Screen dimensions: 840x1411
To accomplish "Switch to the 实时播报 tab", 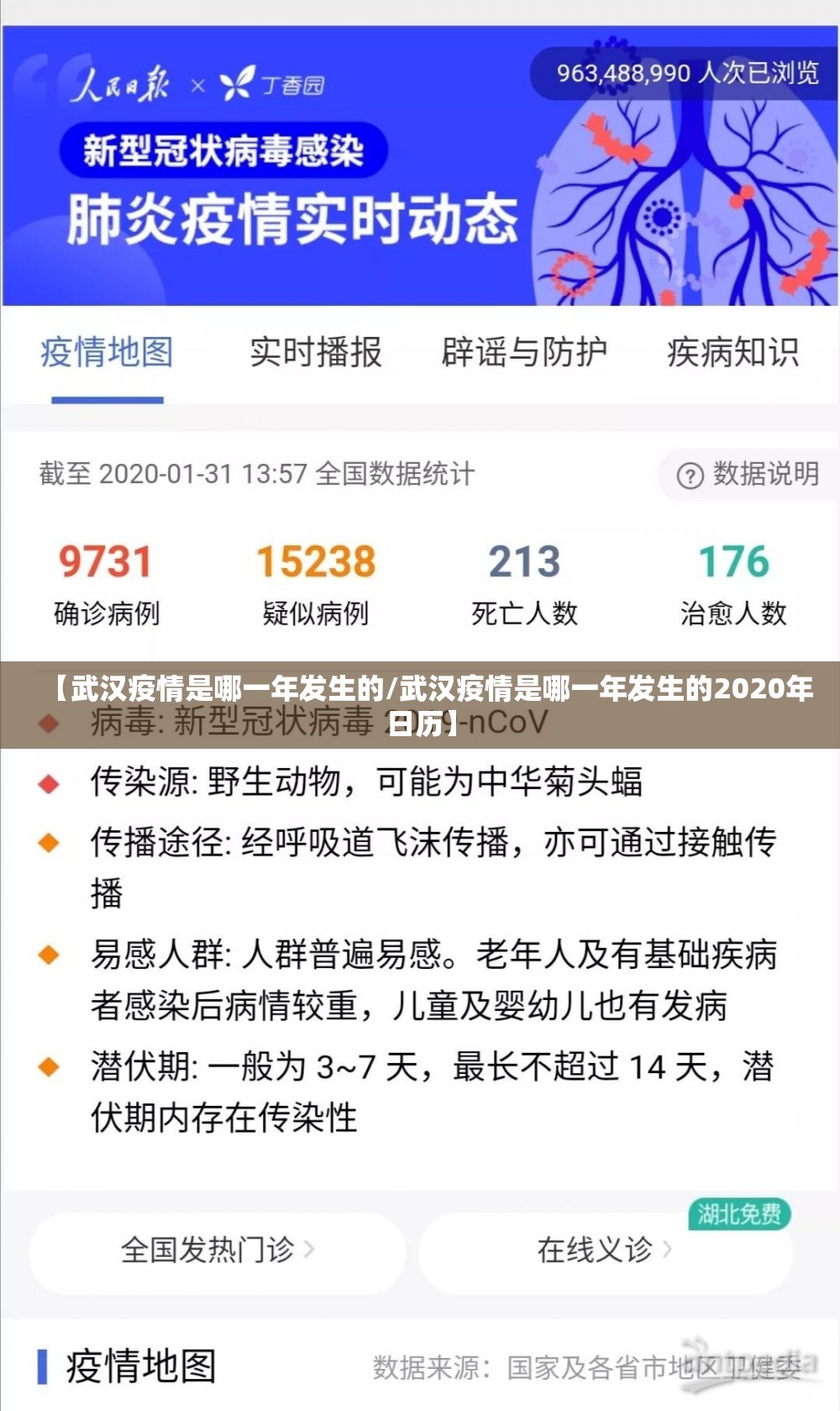I will coord(316,352).
